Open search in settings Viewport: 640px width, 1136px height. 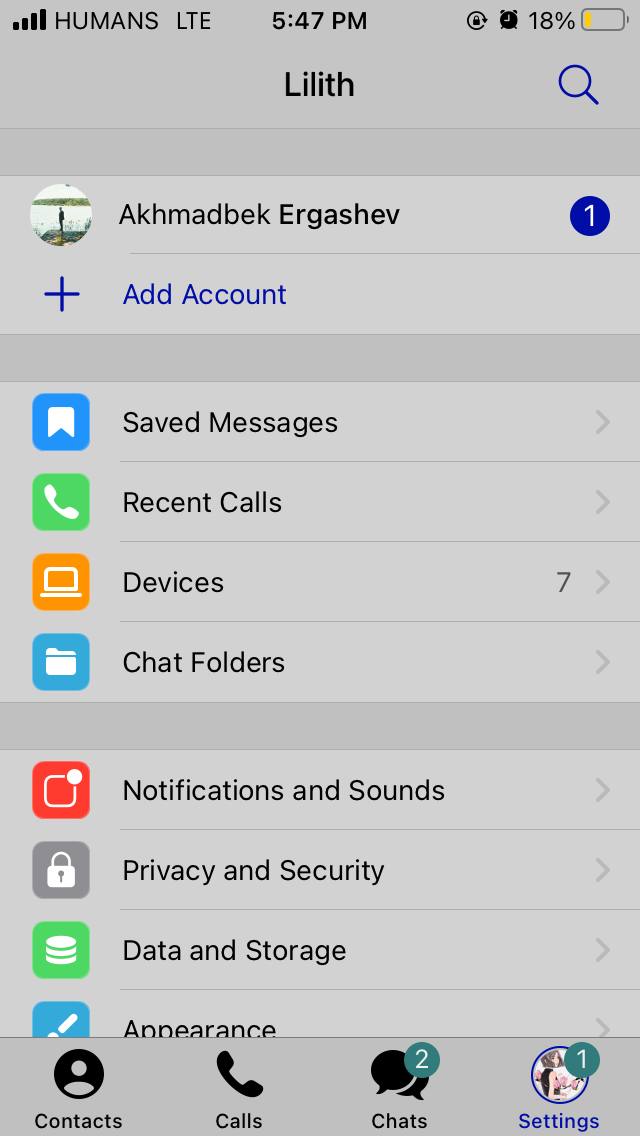pos(578,85)
